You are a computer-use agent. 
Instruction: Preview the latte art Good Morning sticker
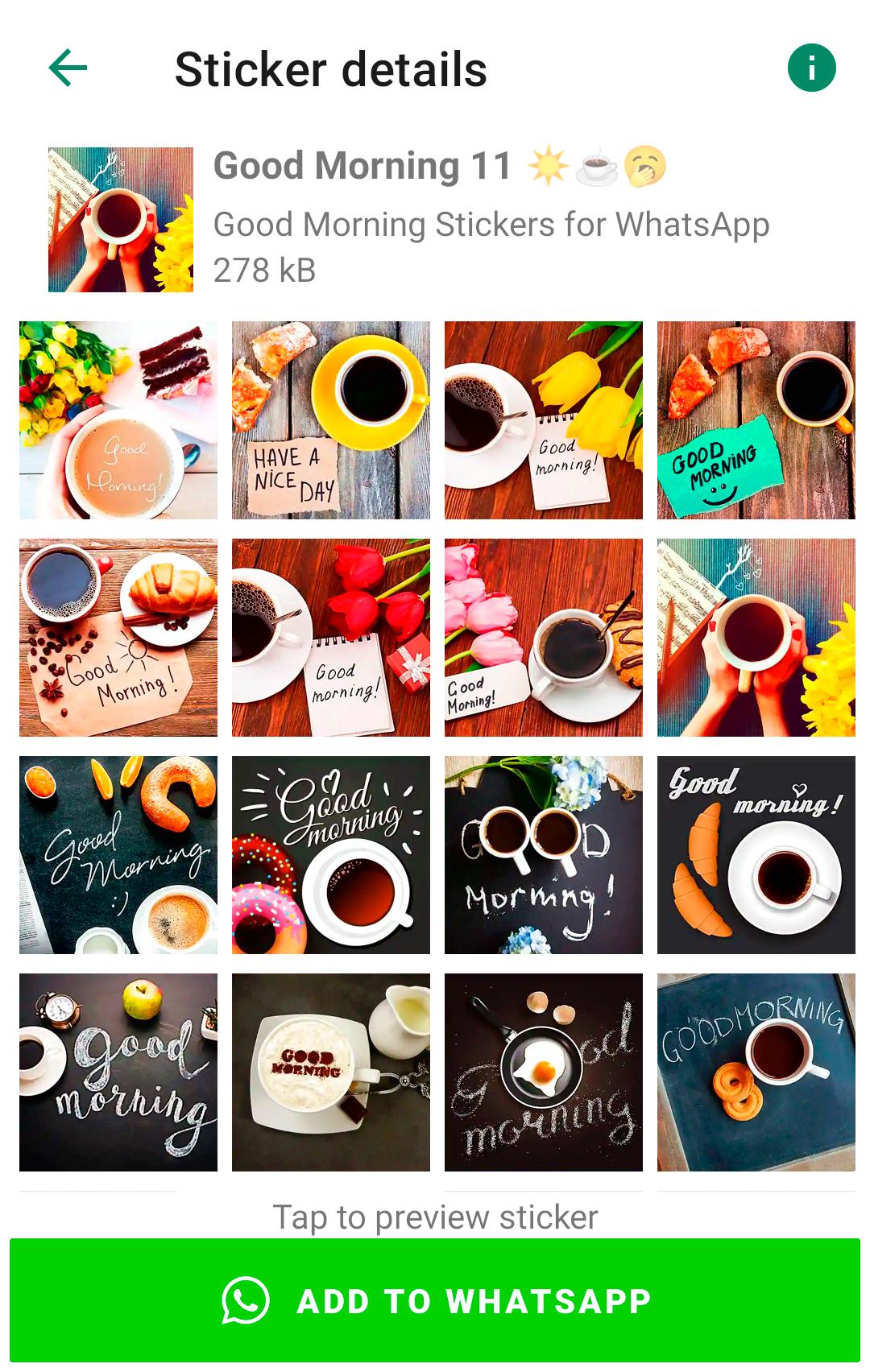[330, 1072]
